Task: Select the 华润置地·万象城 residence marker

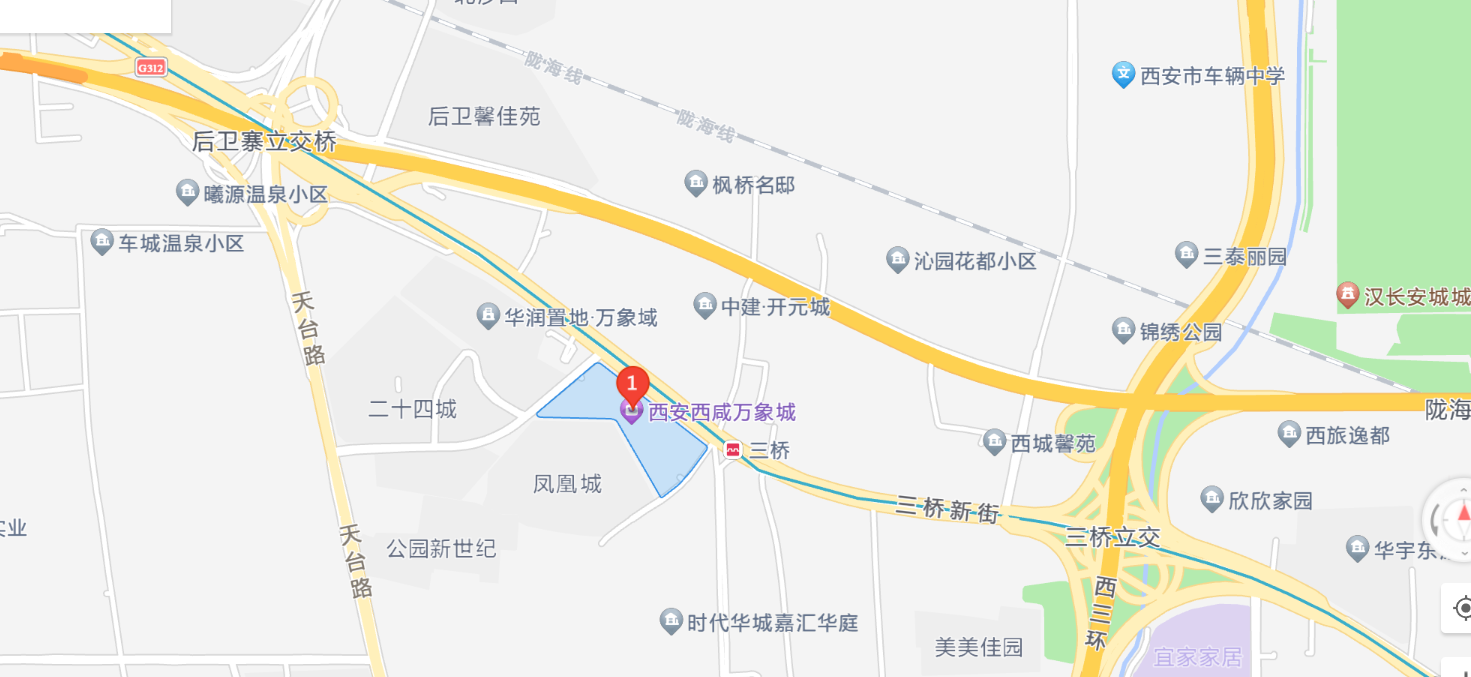Action: pyautogui.click(x=488, y=317)
